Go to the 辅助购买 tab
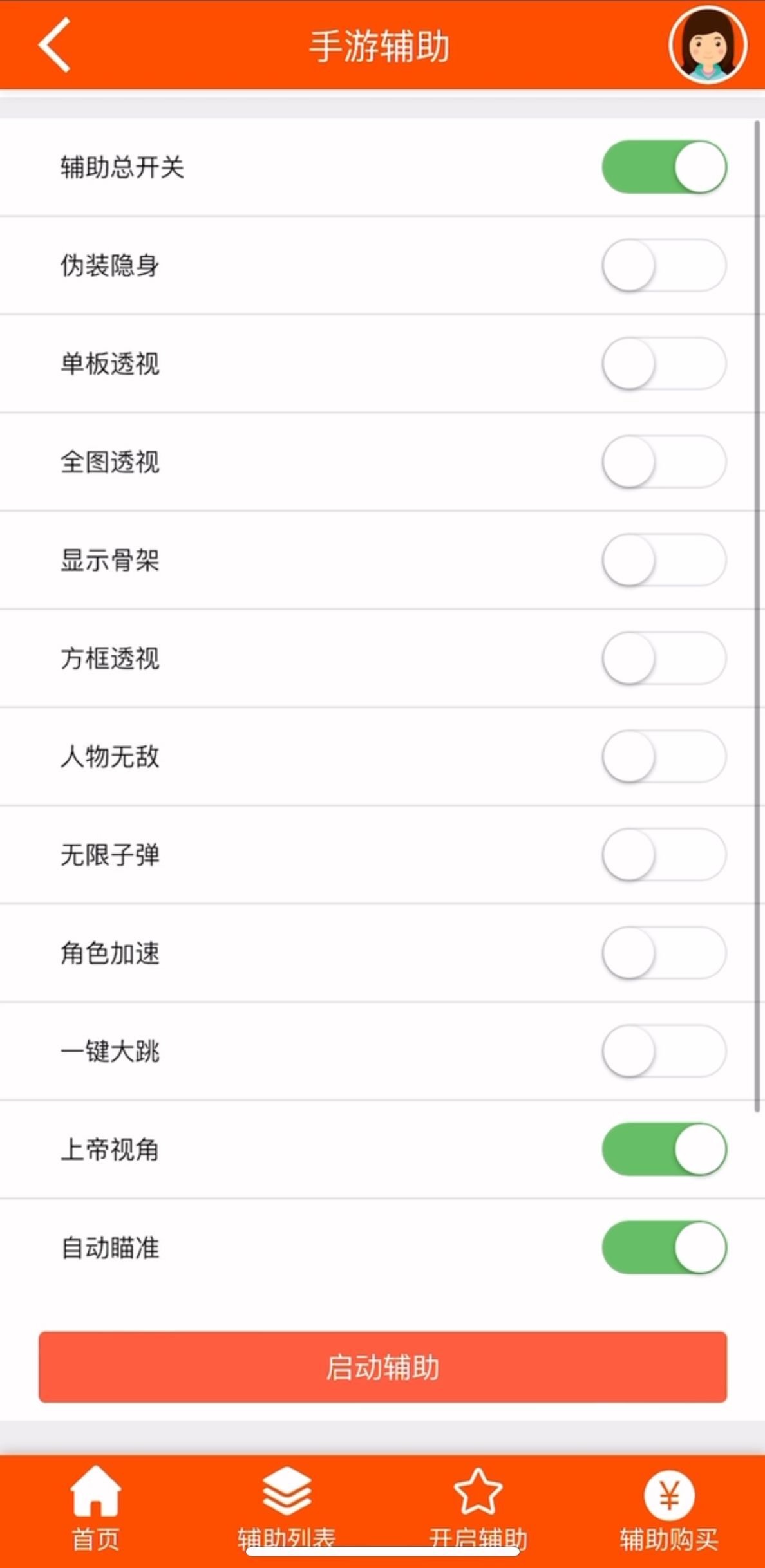The height and width of the screenshot is (1568, 765). [x=669, y=1509]
